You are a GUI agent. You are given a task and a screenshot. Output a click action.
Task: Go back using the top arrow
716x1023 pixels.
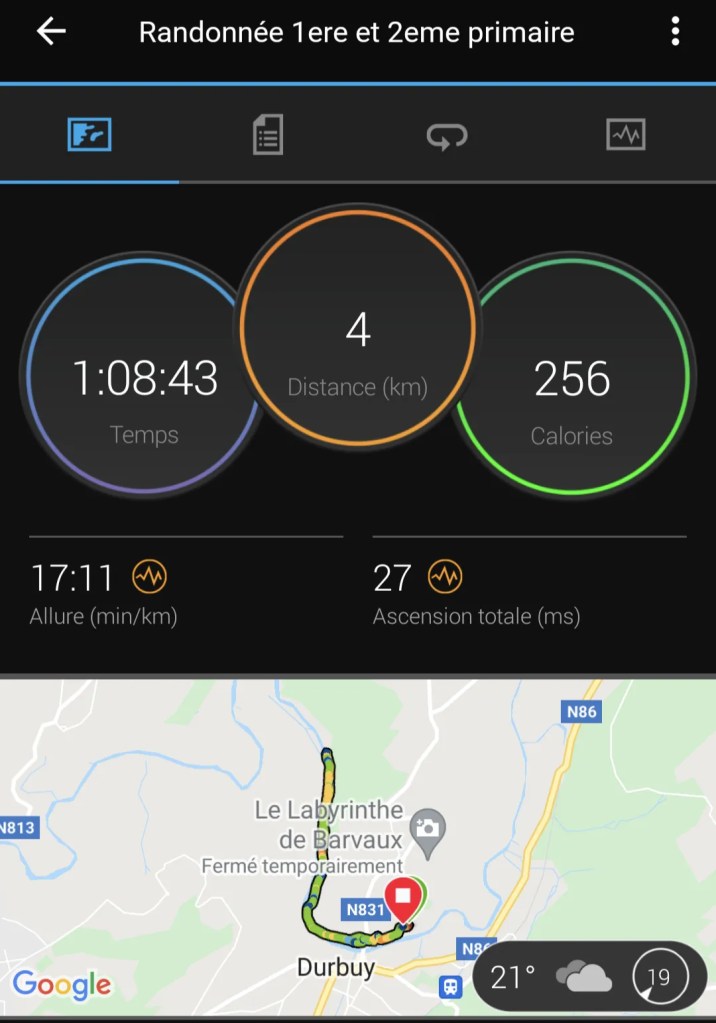51,32
